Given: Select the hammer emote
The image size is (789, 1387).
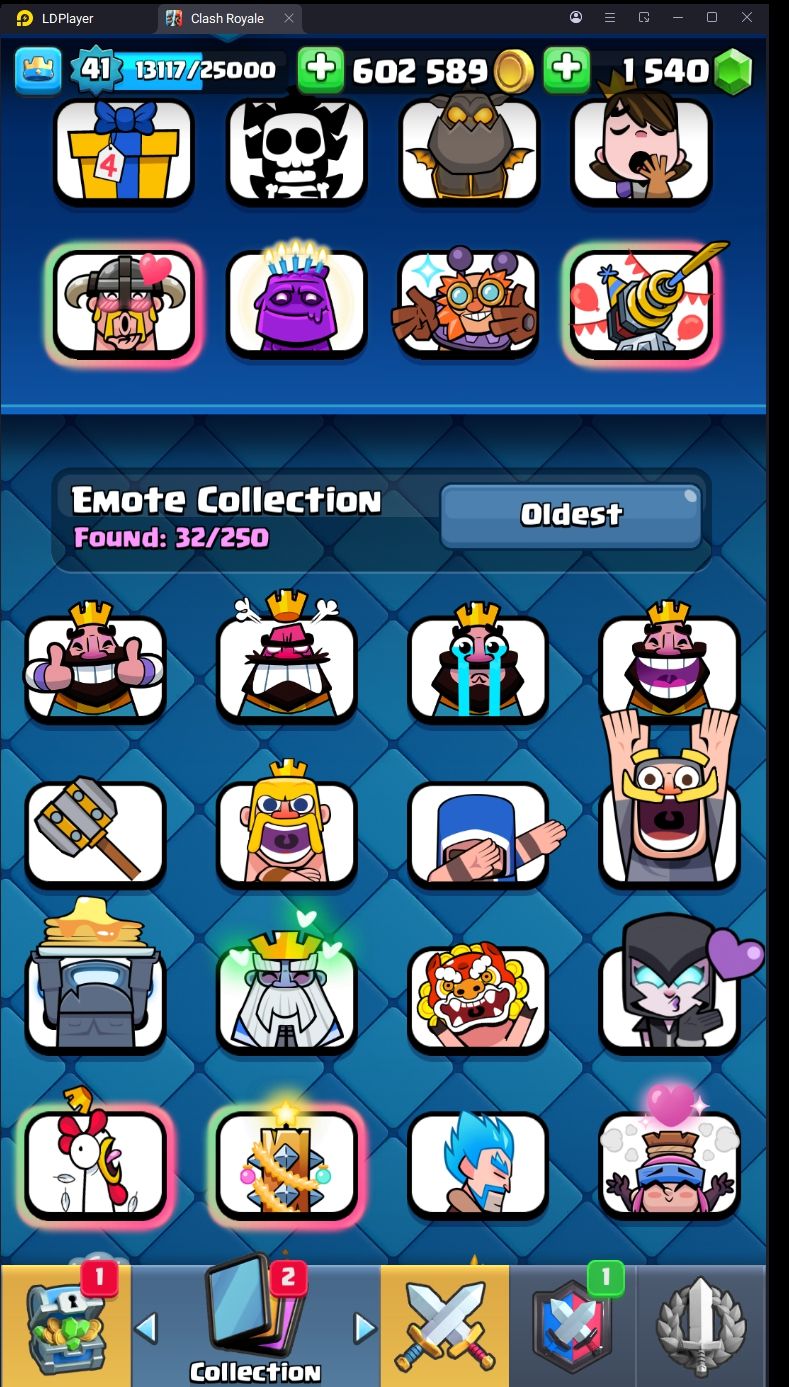Looking at the screenshot, I should pyautogui.click(x=95, y=833).
